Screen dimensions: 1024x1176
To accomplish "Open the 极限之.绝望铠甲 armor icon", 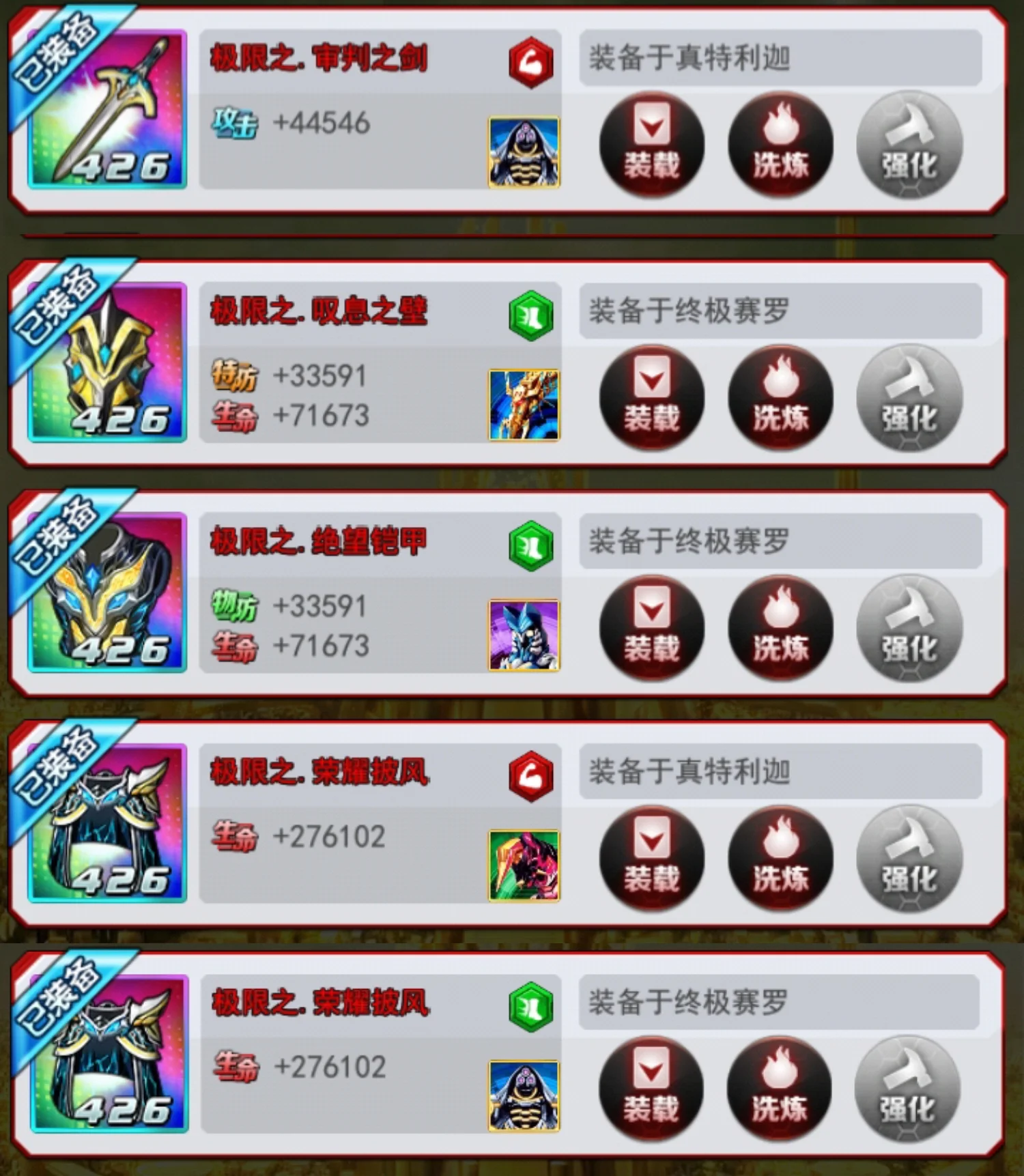I will click(x=107, y=592).
